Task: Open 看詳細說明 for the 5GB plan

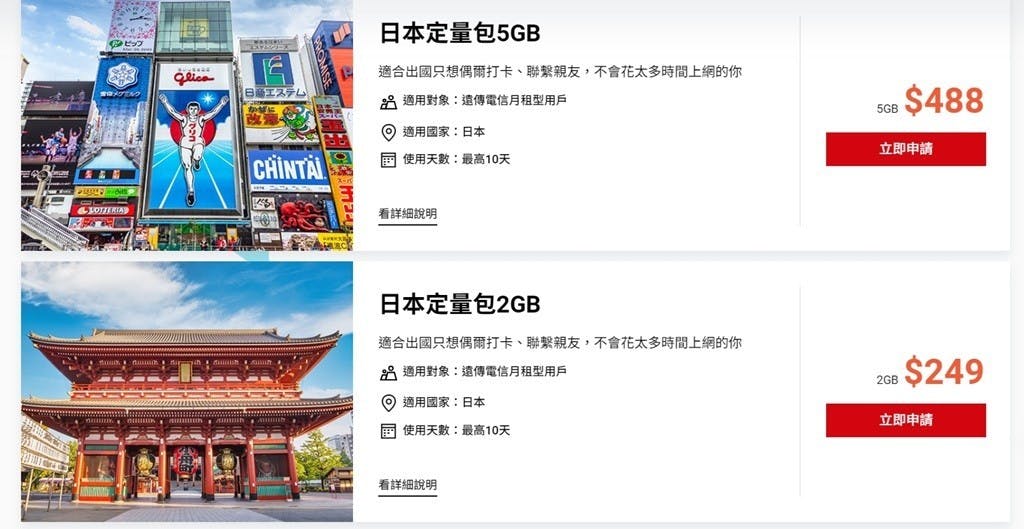Action: 407,214
